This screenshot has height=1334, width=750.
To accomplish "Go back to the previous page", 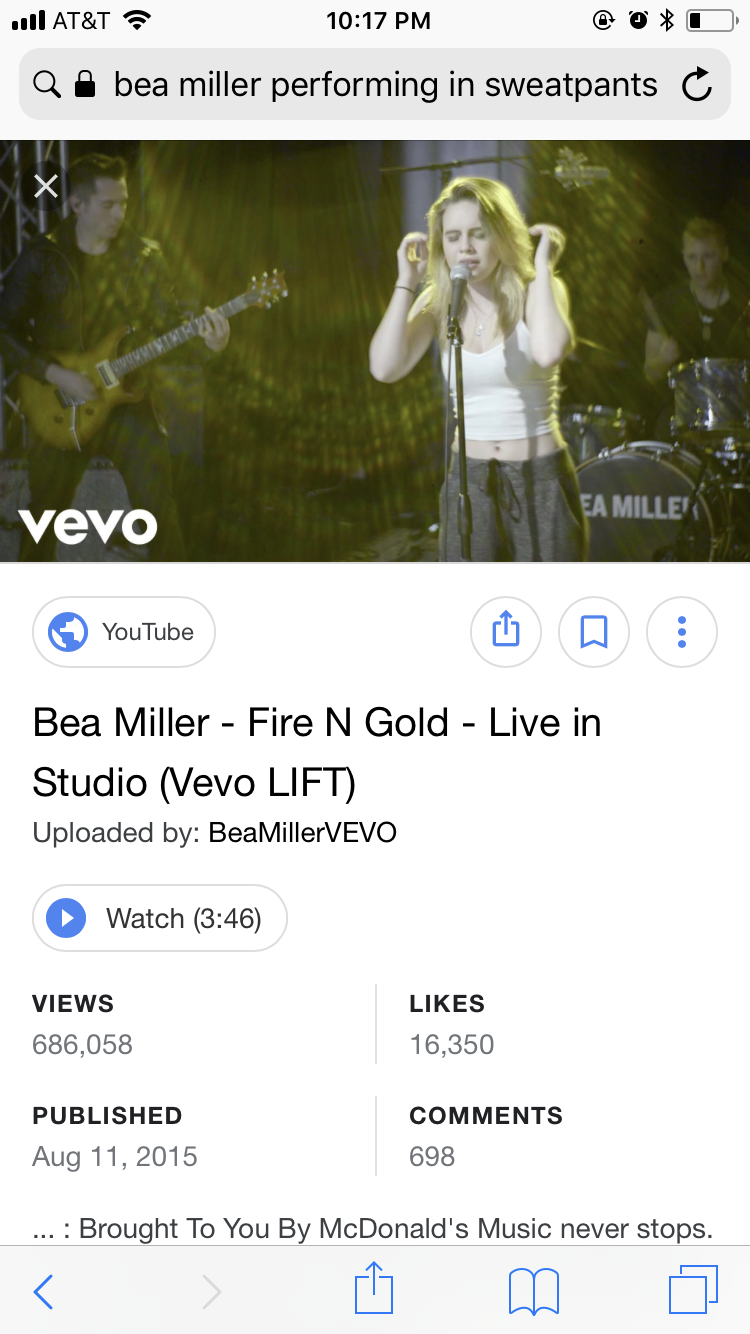I will pyautogui.click(x=44, y=1292).
